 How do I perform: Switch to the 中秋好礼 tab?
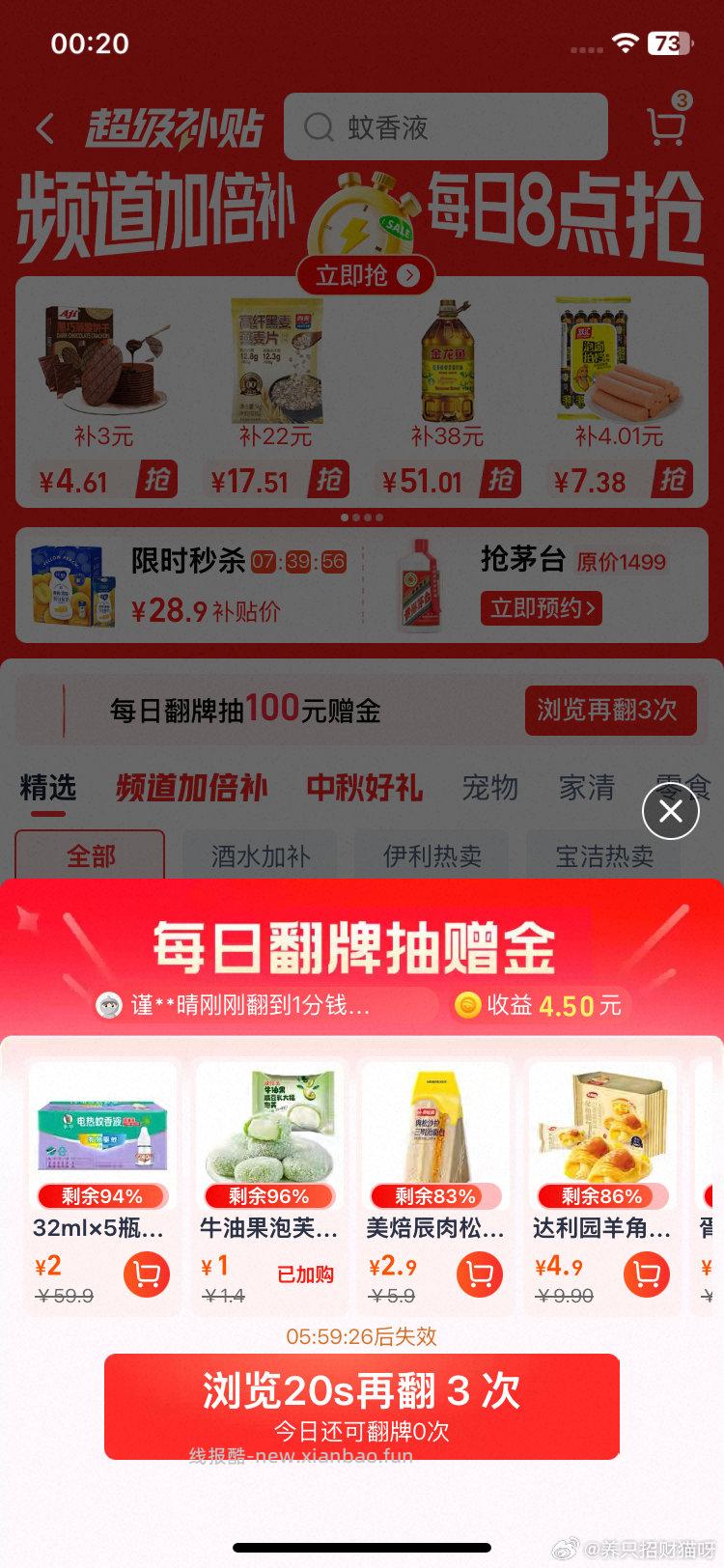pos(364,788)
